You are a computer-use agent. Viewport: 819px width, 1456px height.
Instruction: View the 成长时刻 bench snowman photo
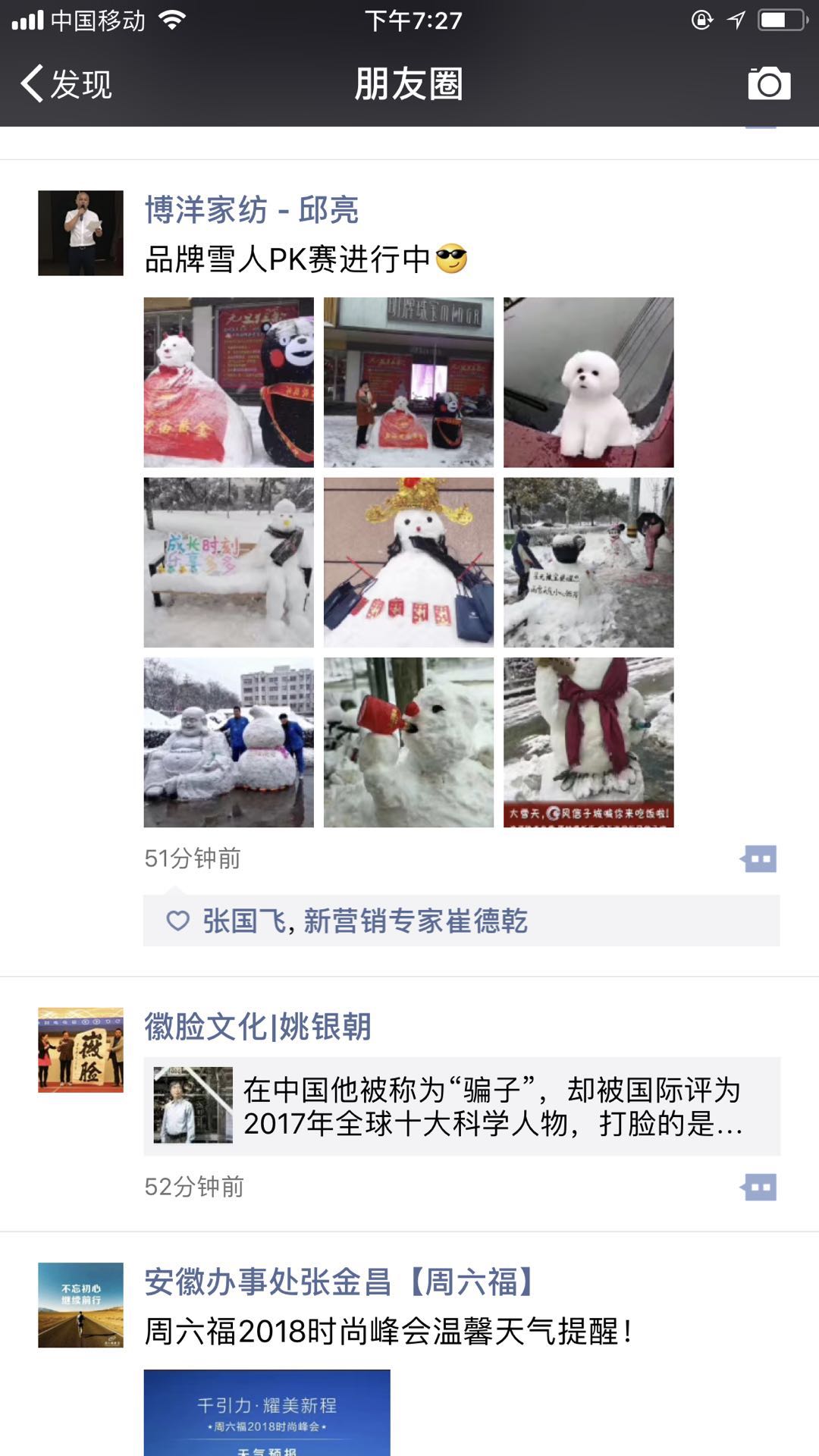(x=228, y=562)
